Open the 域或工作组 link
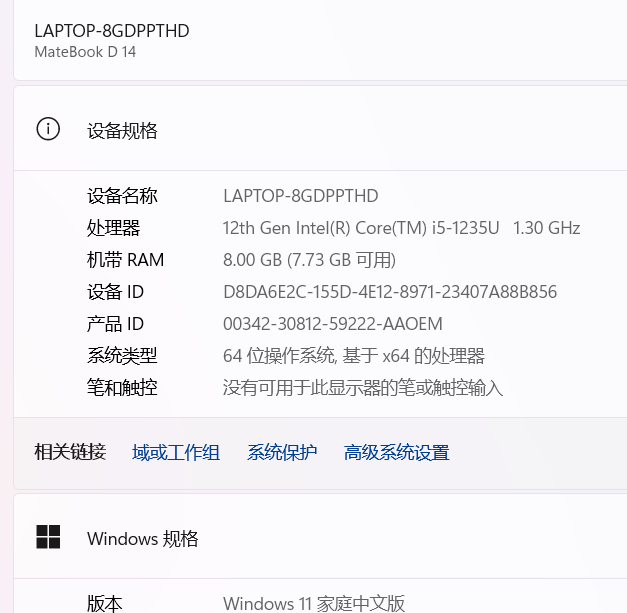Viewport: 627px width, 613px height. (176, 453)
